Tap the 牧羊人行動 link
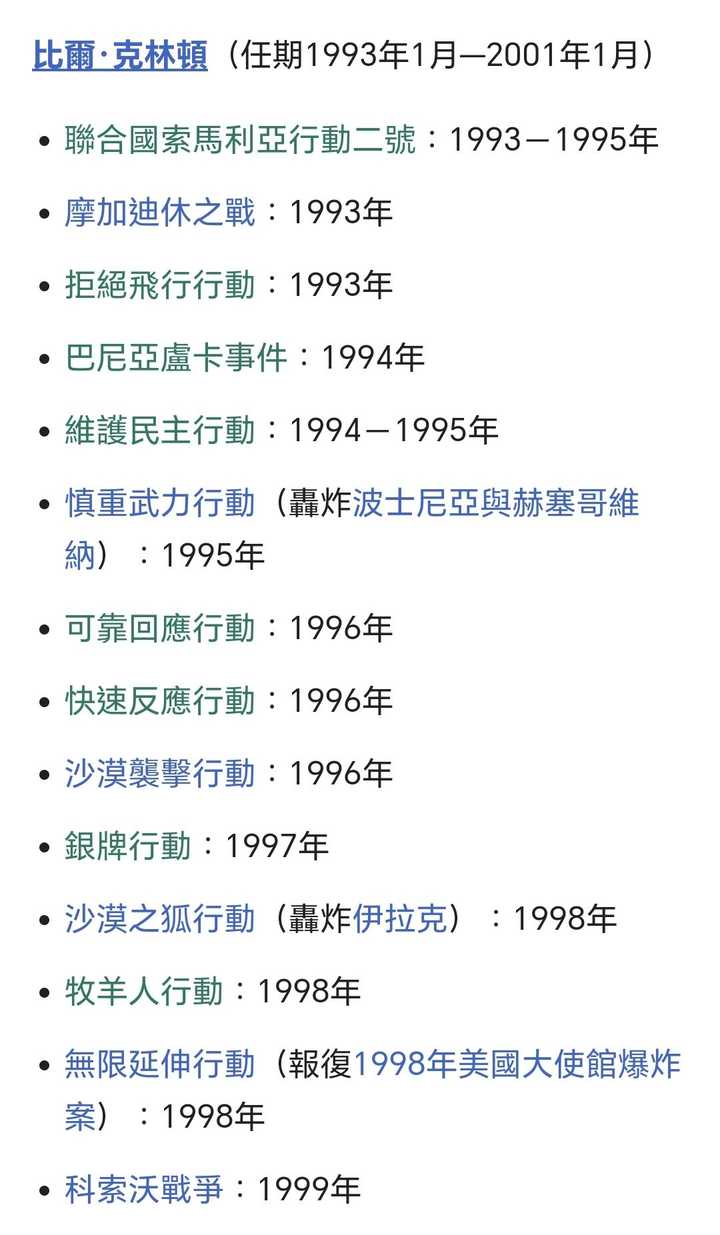720x1235 pixels. click(144, 991)
